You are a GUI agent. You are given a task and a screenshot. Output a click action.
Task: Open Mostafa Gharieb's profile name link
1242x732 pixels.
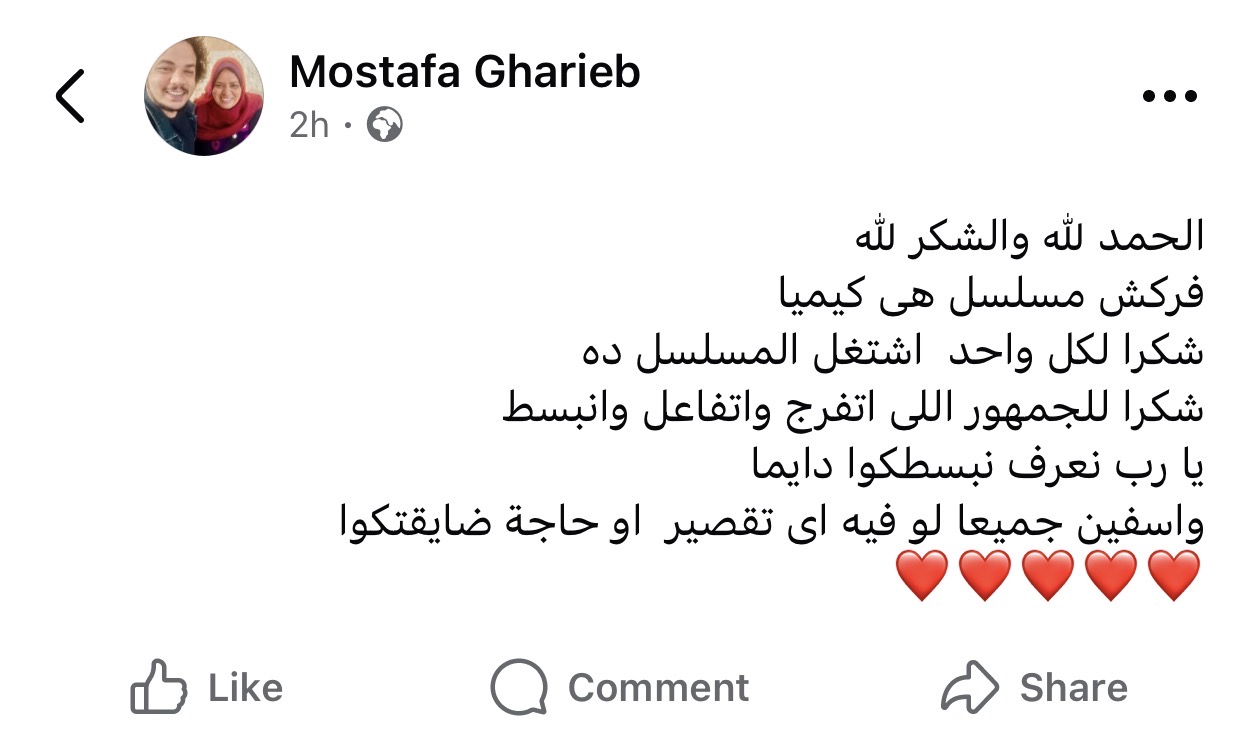point(464,72)
